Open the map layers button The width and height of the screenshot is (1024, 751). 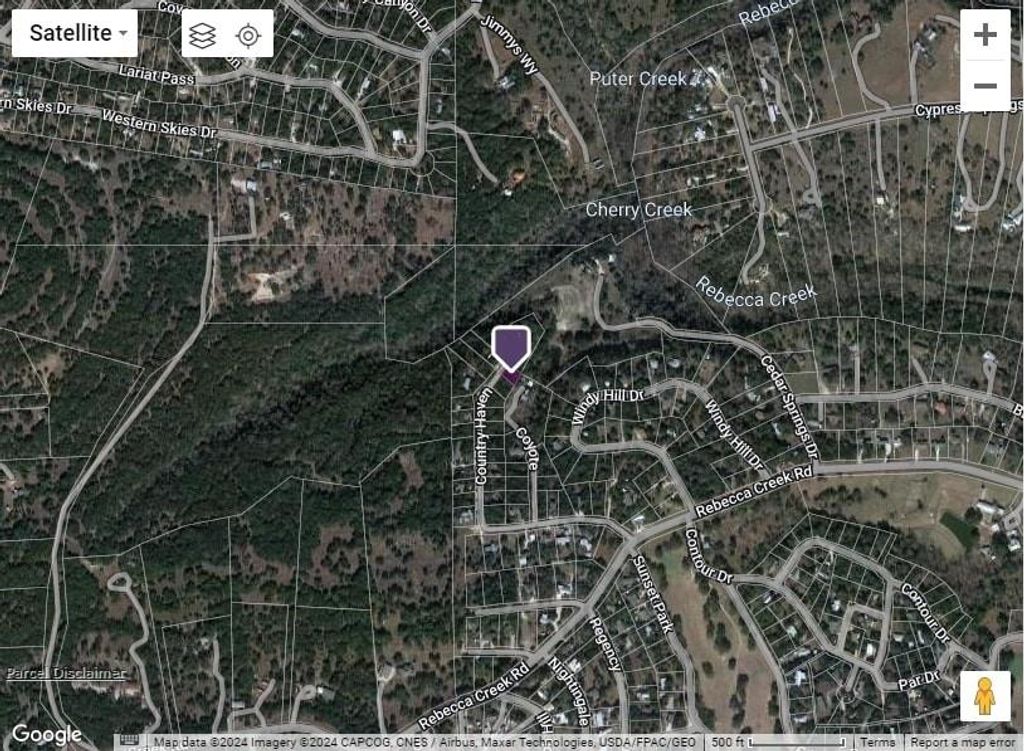click(x=202, y=36)
